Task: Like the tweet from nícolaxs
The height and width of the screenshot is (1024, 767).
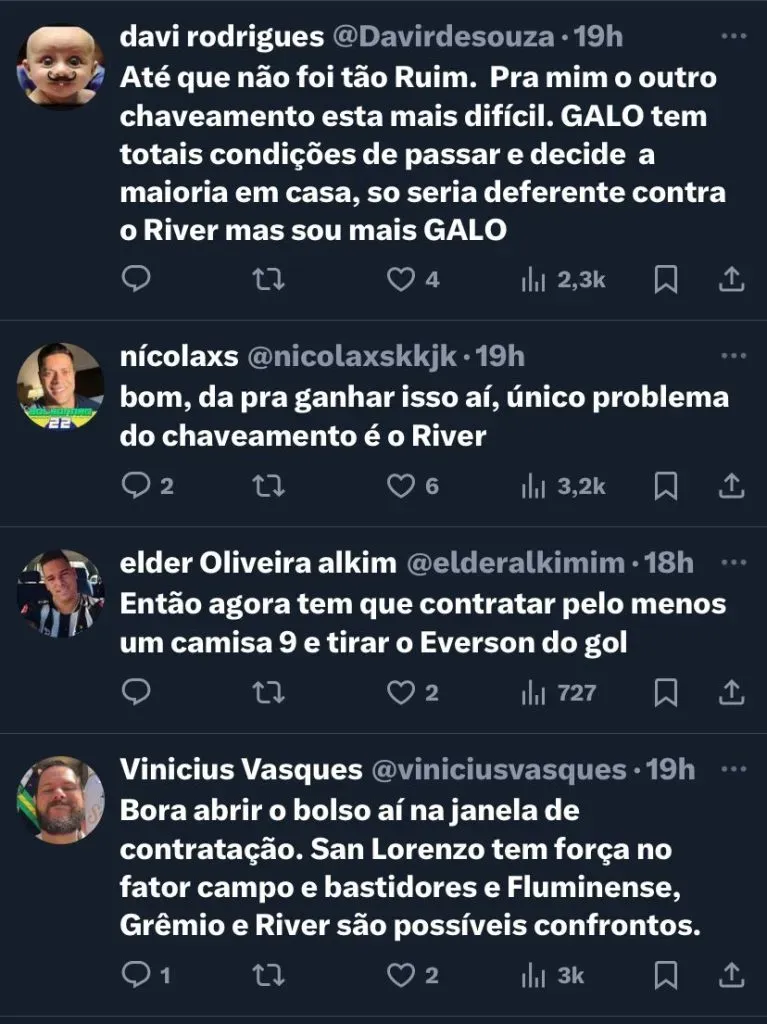Action: (401, 486)
